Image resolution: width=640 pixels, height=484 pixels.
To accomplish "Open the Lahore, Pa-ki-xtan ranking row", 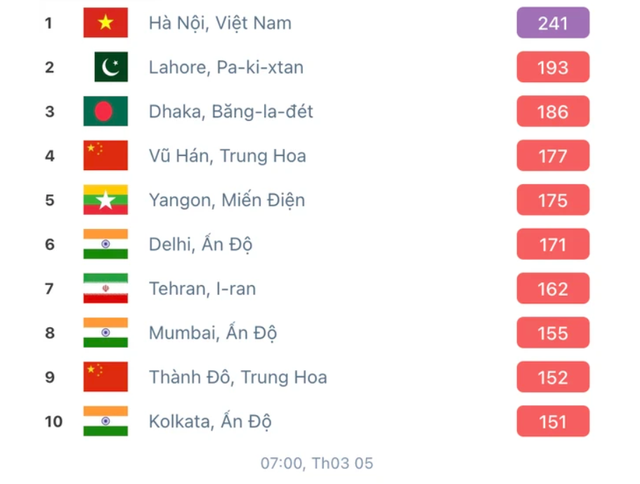I will pos(225,67).
